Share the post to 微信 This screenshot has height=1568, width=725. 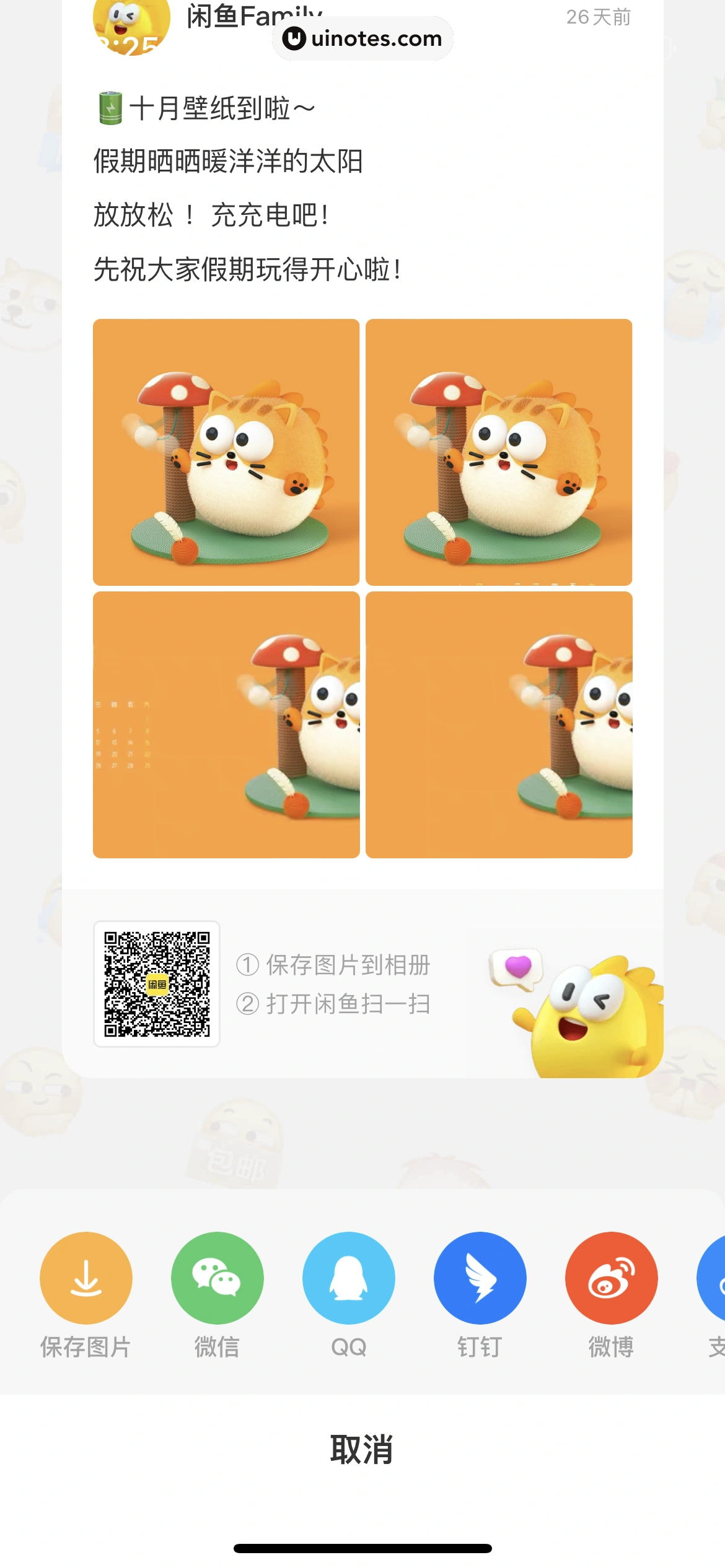point(217,1277)
